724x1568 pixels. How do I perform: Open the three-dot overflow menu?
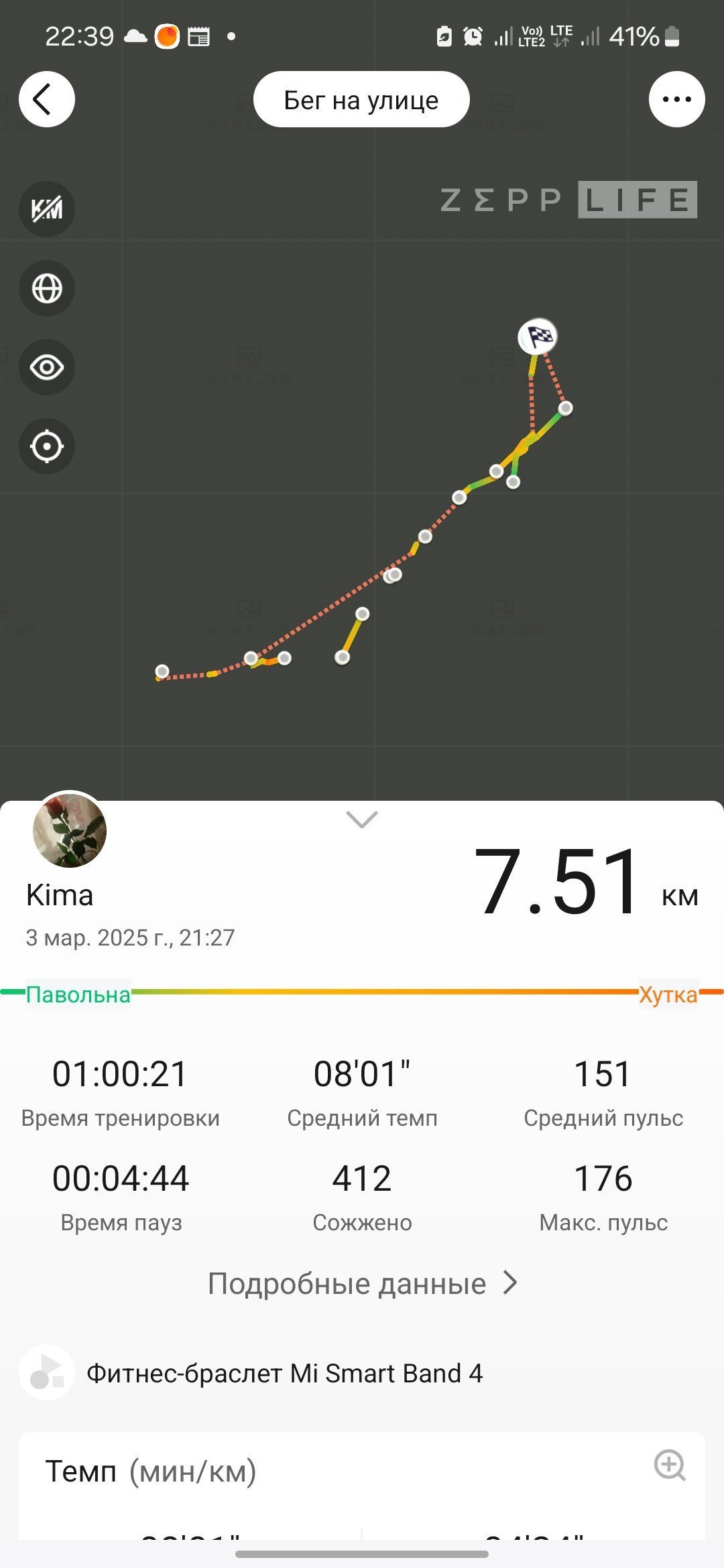(x=676, y=99)
